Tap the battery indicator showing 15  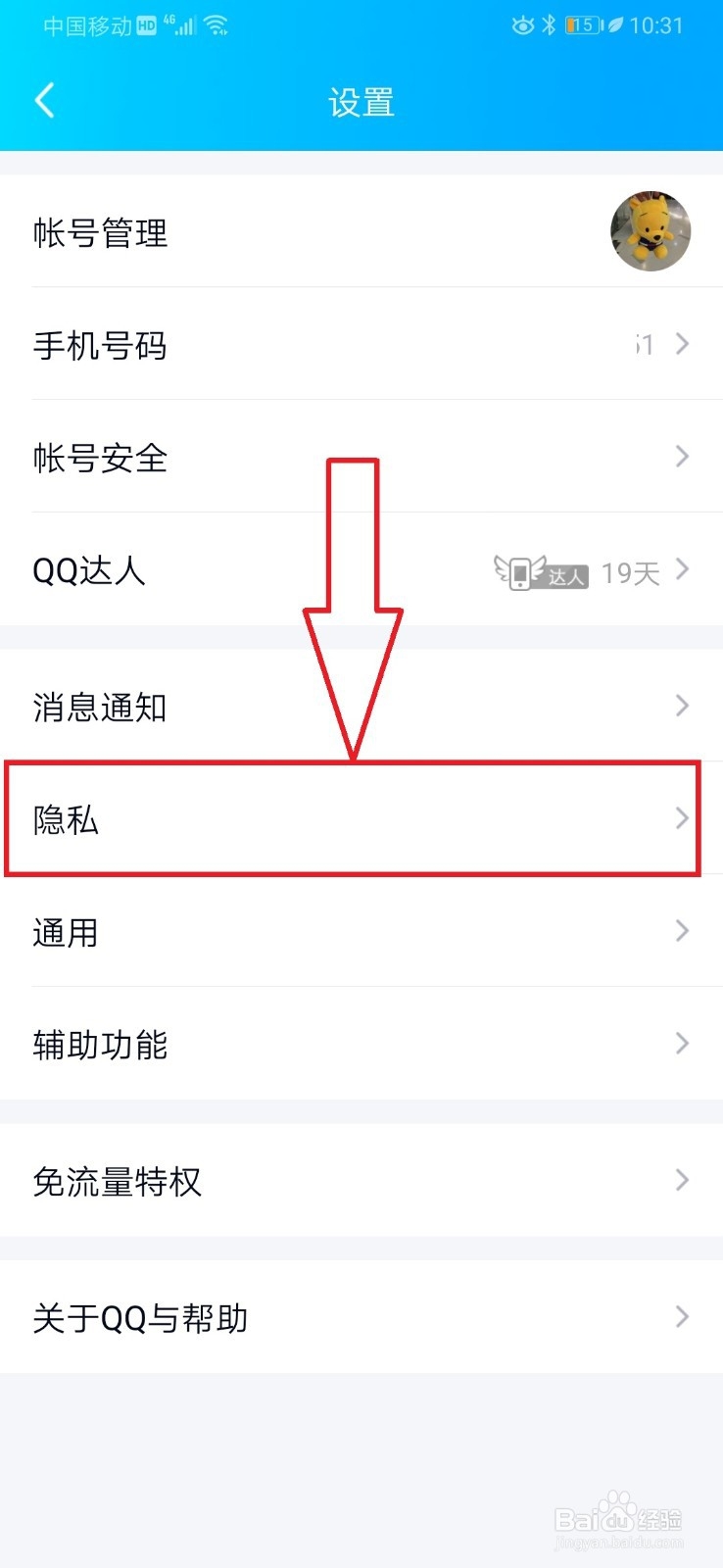point(581,25)
